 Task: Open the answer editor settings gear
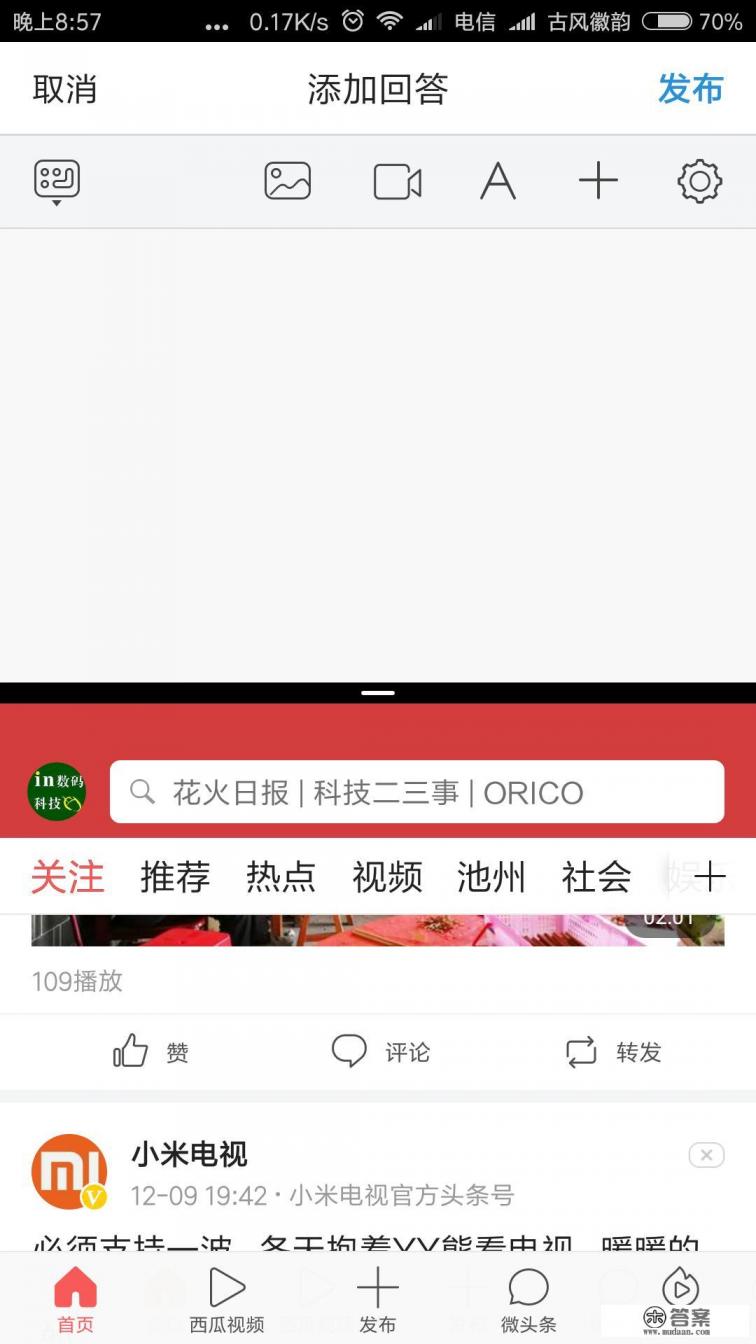(699, 181)
